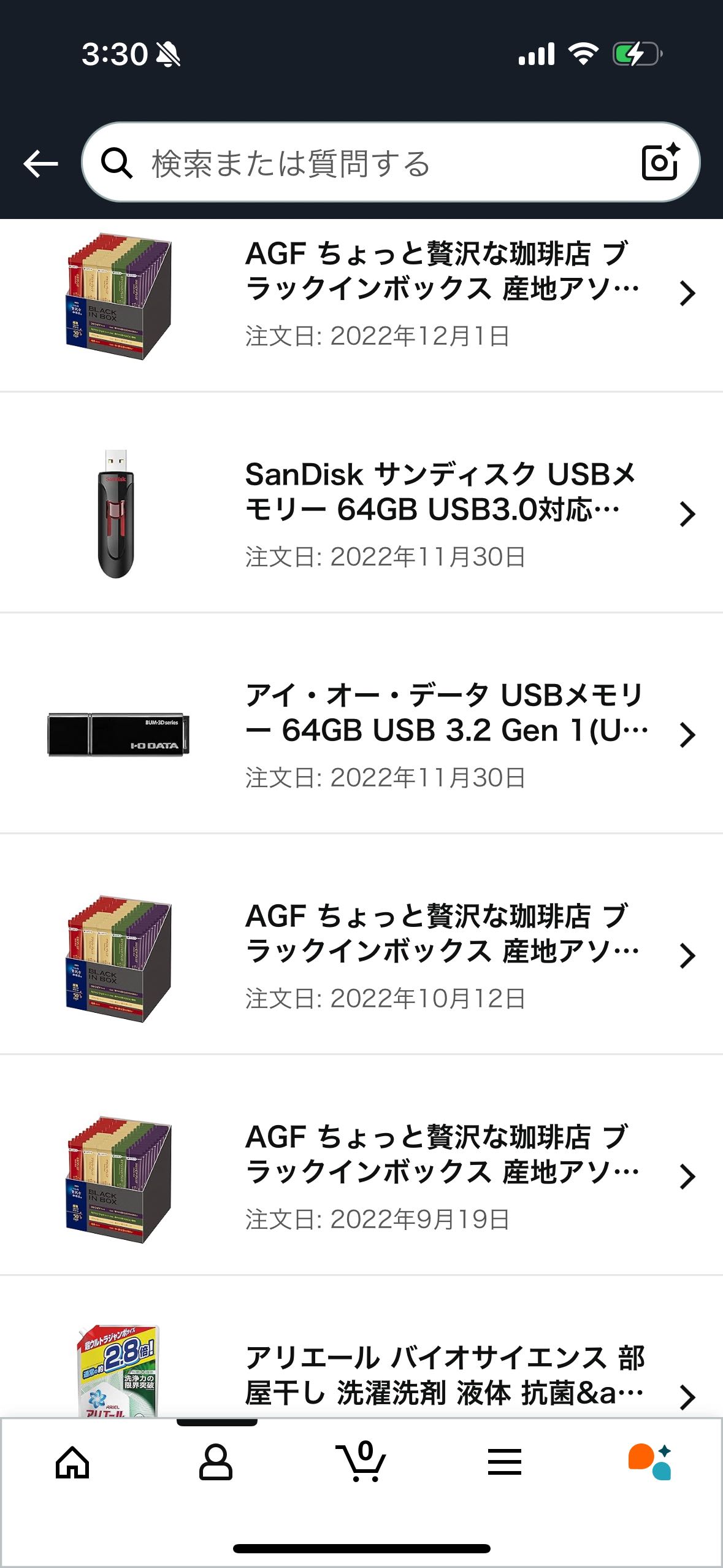This screenshot has height=1568, width=723.
Task: Open the shopping cart tab
Action: click(362, 1462)
